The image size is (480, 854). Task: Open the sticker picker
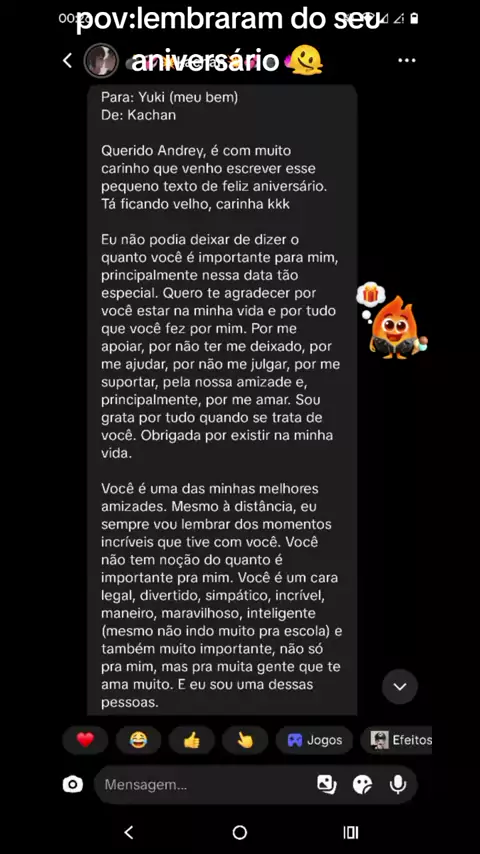pyautogui.click(x=362, y=785)
